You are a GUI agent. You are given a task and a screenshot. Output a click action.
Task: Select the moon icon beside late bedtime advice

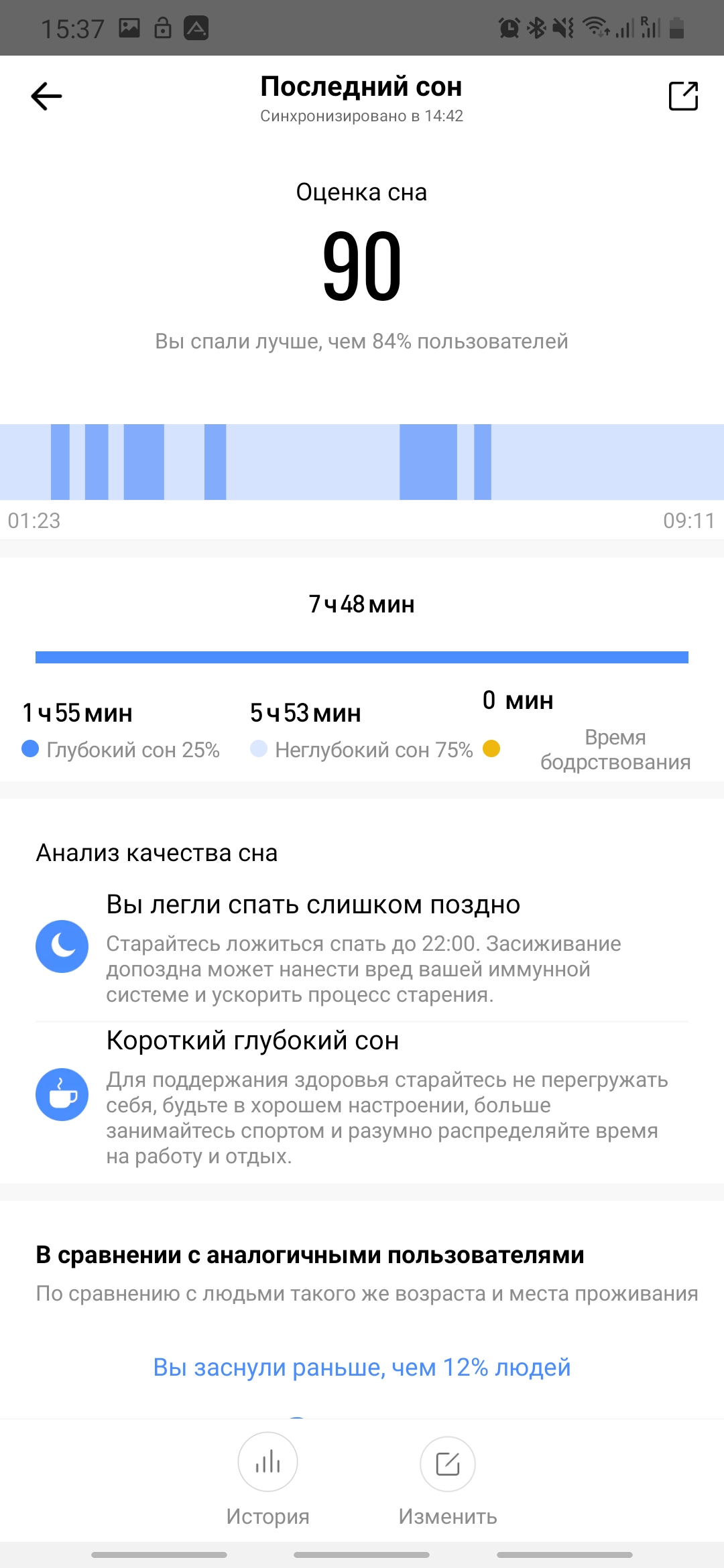point(61,947)
